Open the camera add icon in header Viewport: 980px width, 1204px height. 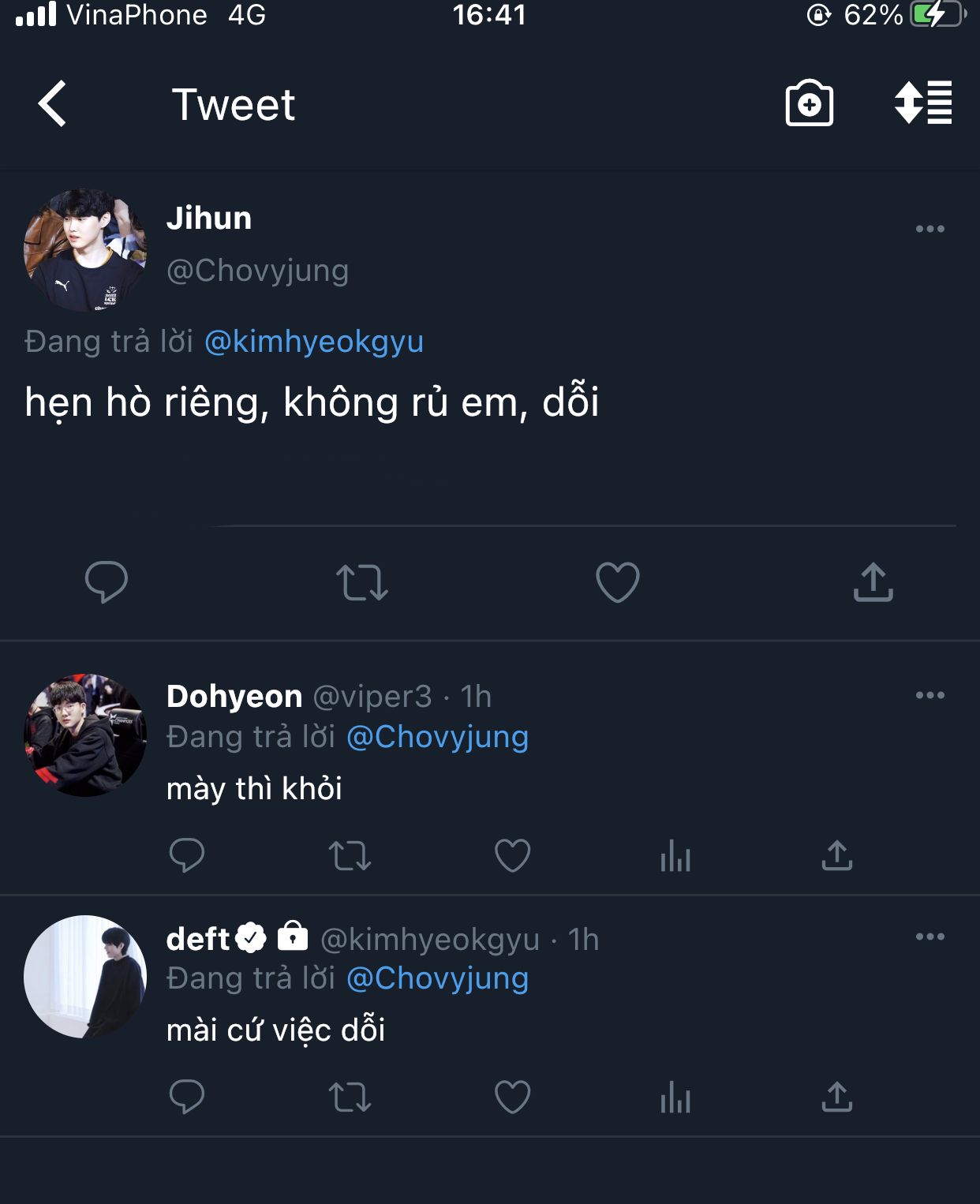[x=809, y=103]
